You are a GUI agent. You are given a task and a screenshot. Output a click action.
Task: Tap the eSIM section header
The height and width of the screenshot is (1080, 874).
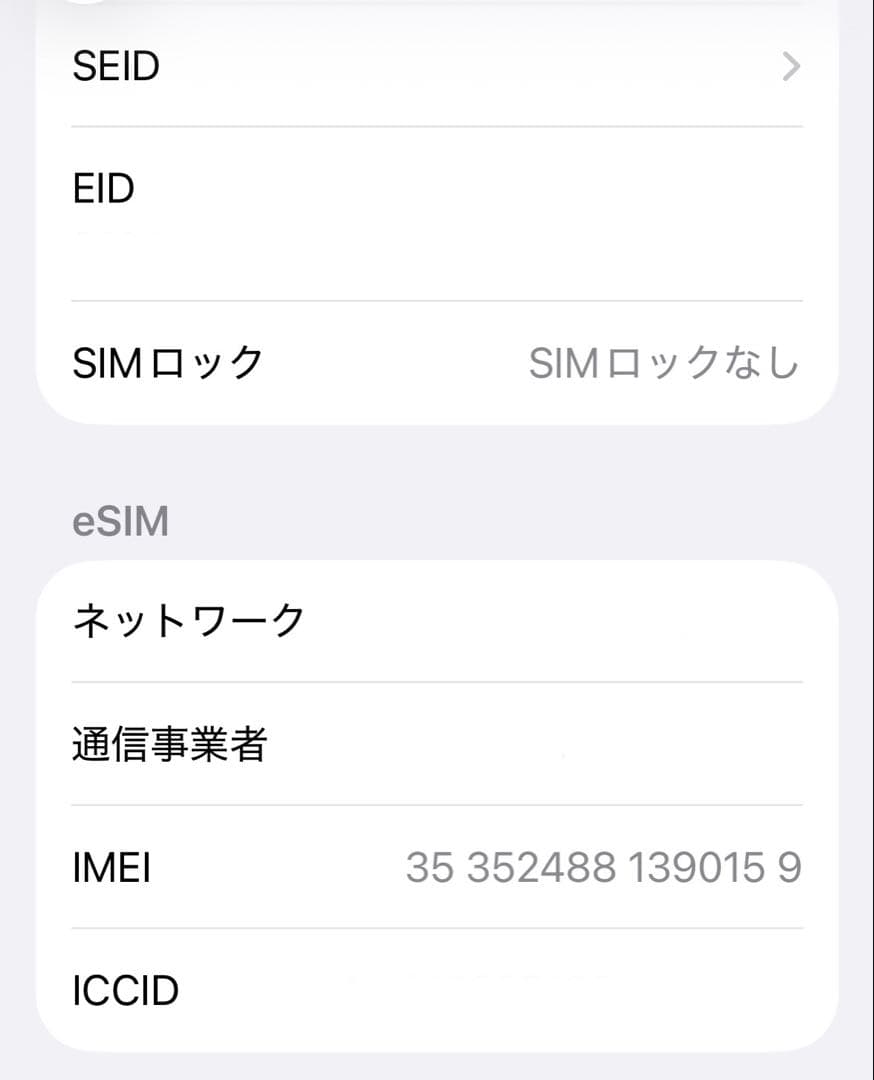tap(120, 520)
